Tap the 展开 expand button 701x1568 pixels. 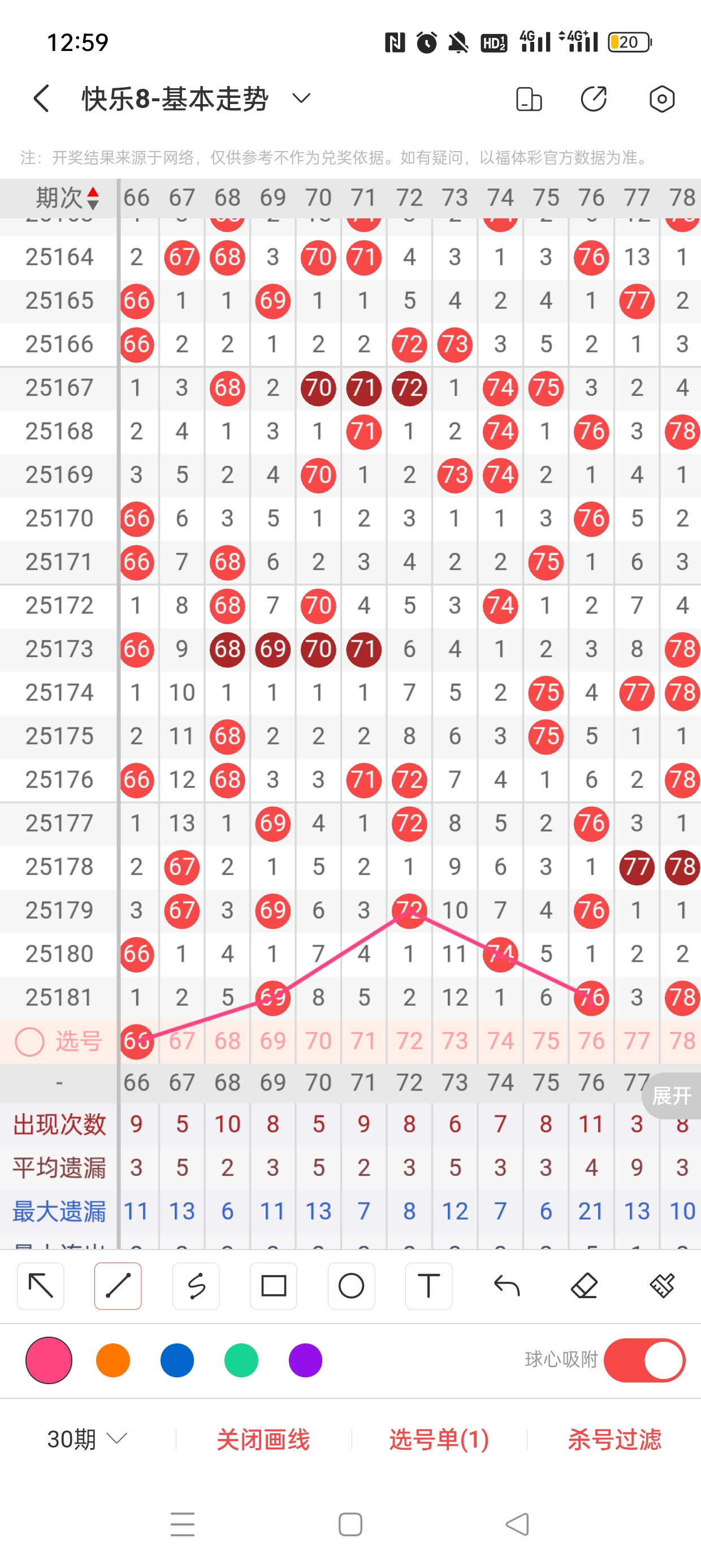tap(672, 1096)
